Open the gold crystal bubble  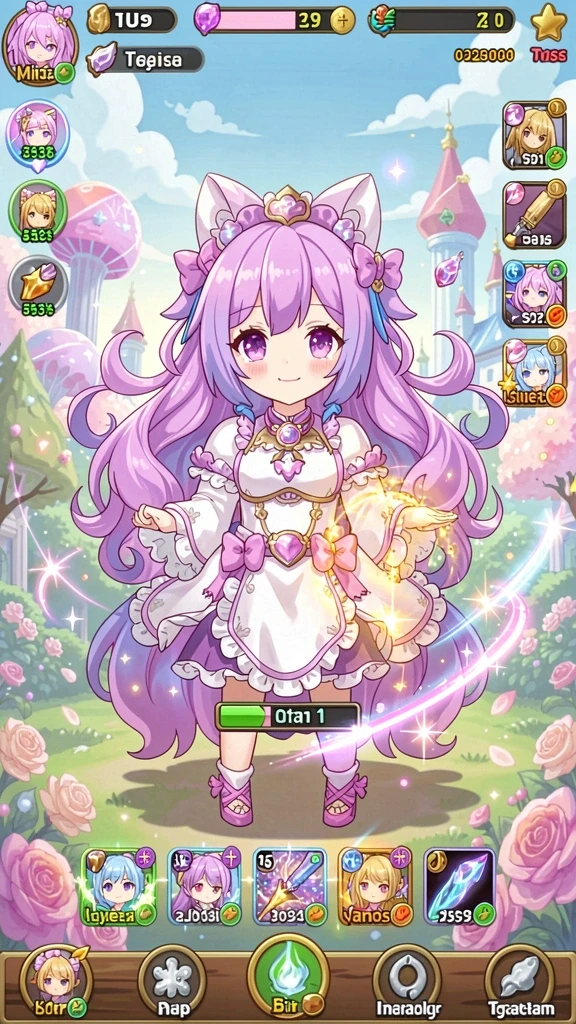[37, 286]
